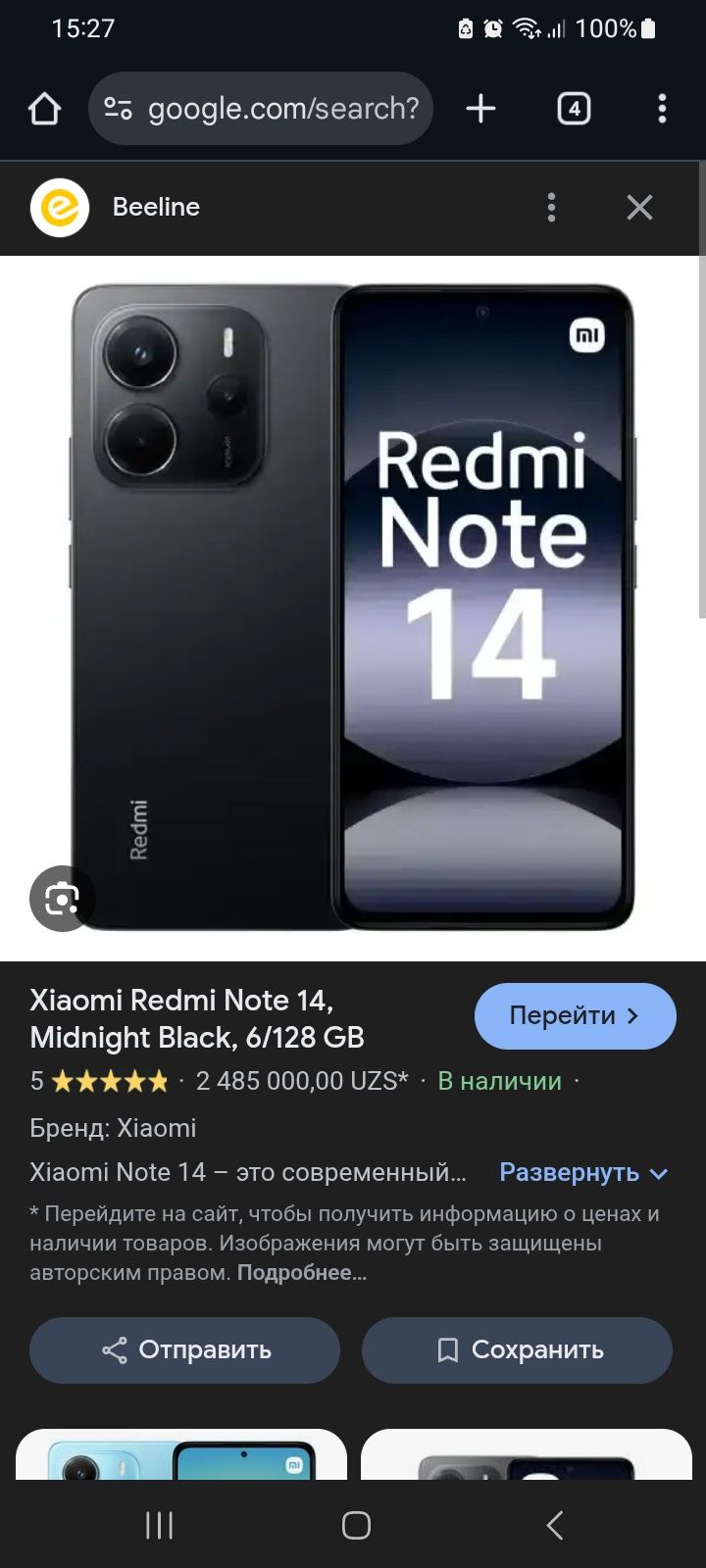This screenshot has width=706, height=1568.
Task: Open the Подробнее link
Action: pyautogui.click(x=302, y=1273)
